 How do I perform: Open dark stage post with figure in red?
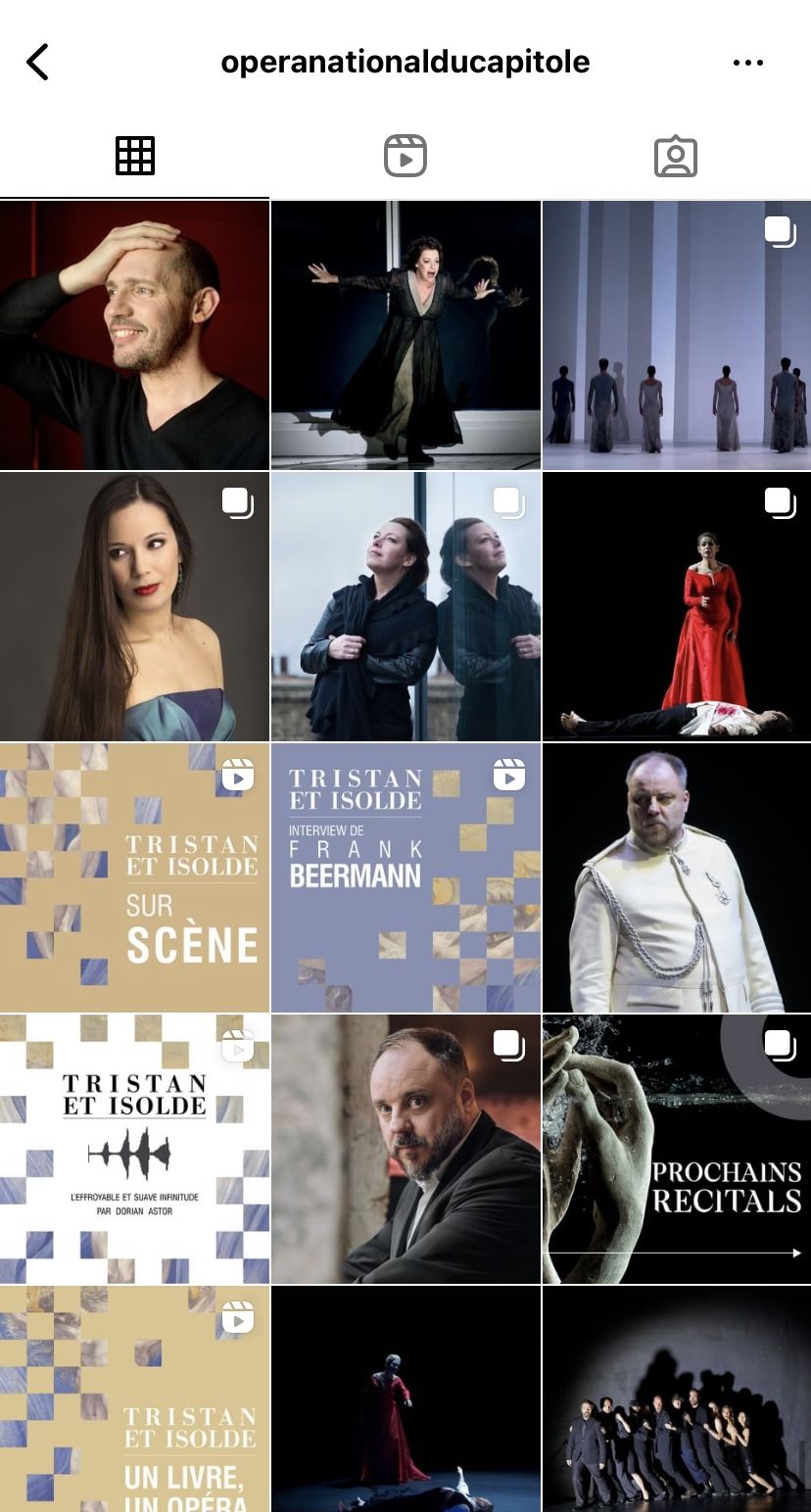[405, 1398]
